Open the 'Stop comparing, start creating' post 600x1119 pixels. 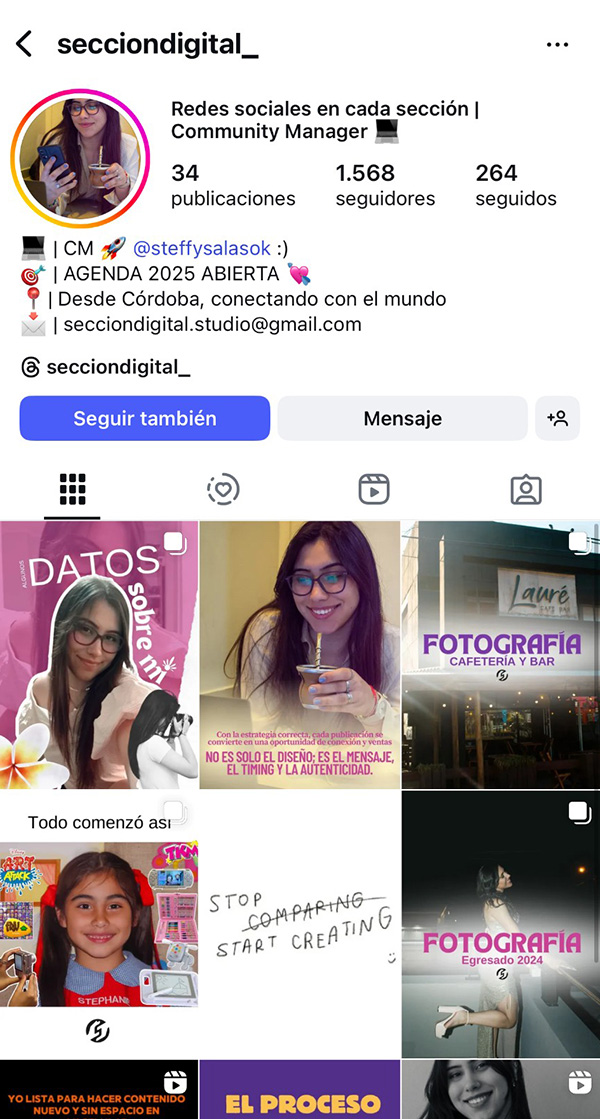click(300, 924)
